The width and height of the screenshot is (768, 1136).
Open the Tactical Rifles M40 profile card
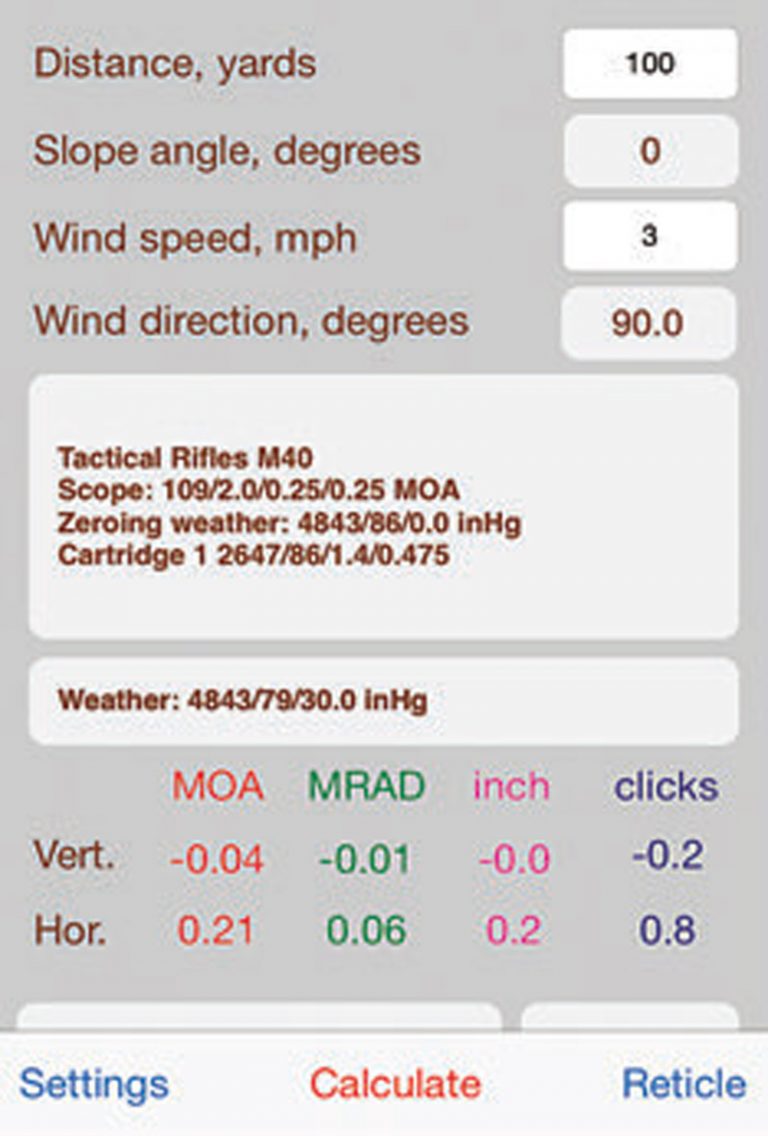click(383, 507)
